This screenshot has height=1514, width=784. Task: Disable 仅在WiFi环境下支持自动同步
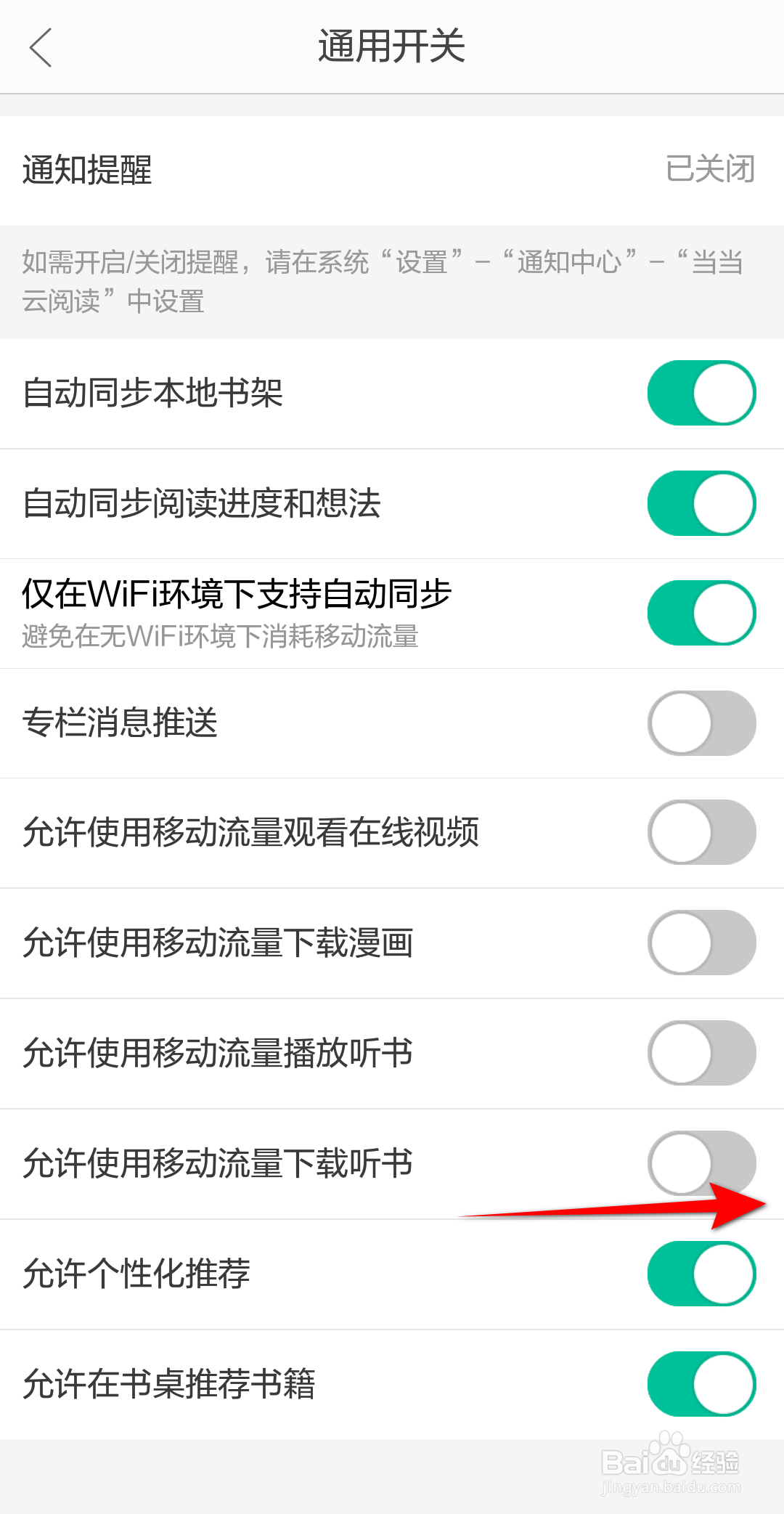701,612
